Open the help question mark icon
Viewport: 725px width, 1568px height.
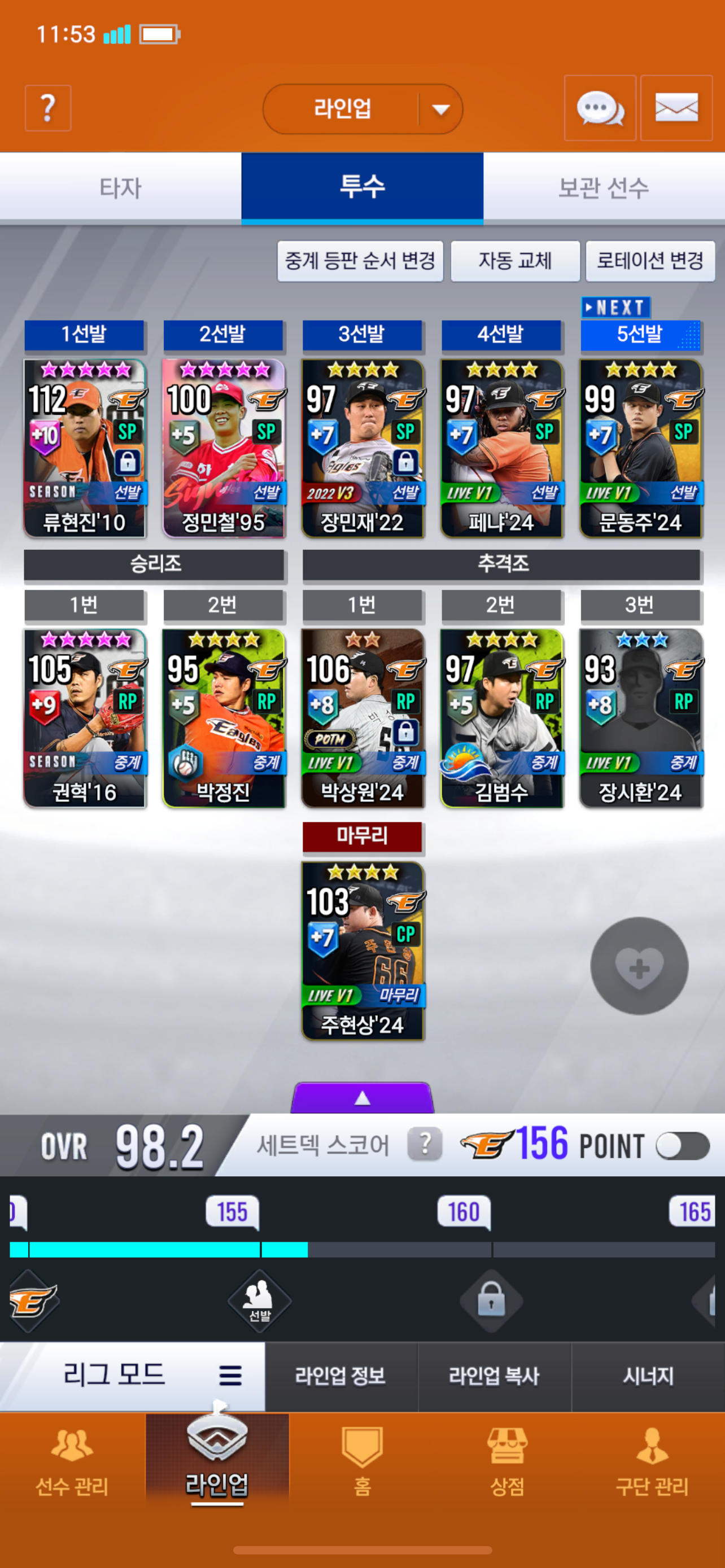(48, 108)
